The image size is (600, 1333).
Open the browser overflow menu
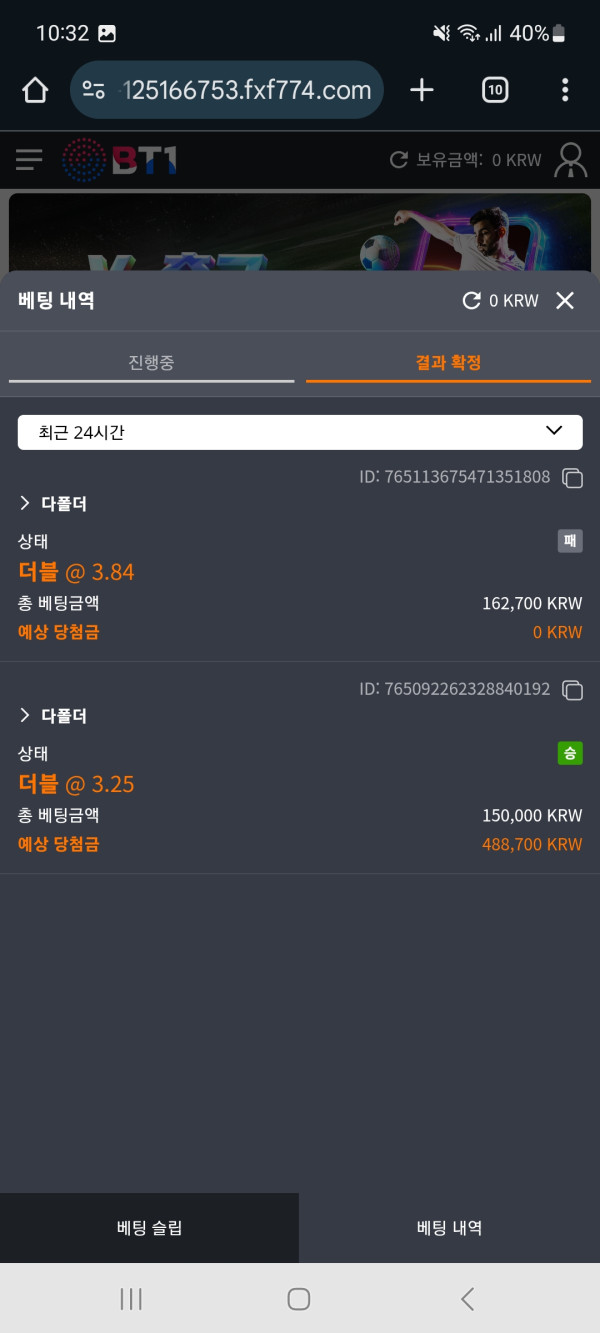[x=565, y=90]
